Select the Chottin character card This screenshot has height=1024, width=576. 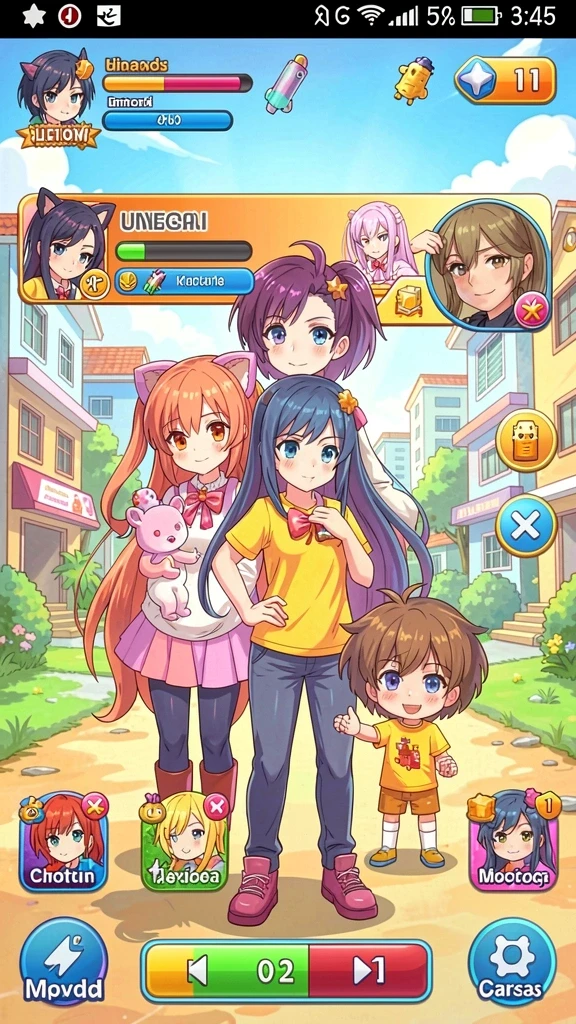pos(63,843)
